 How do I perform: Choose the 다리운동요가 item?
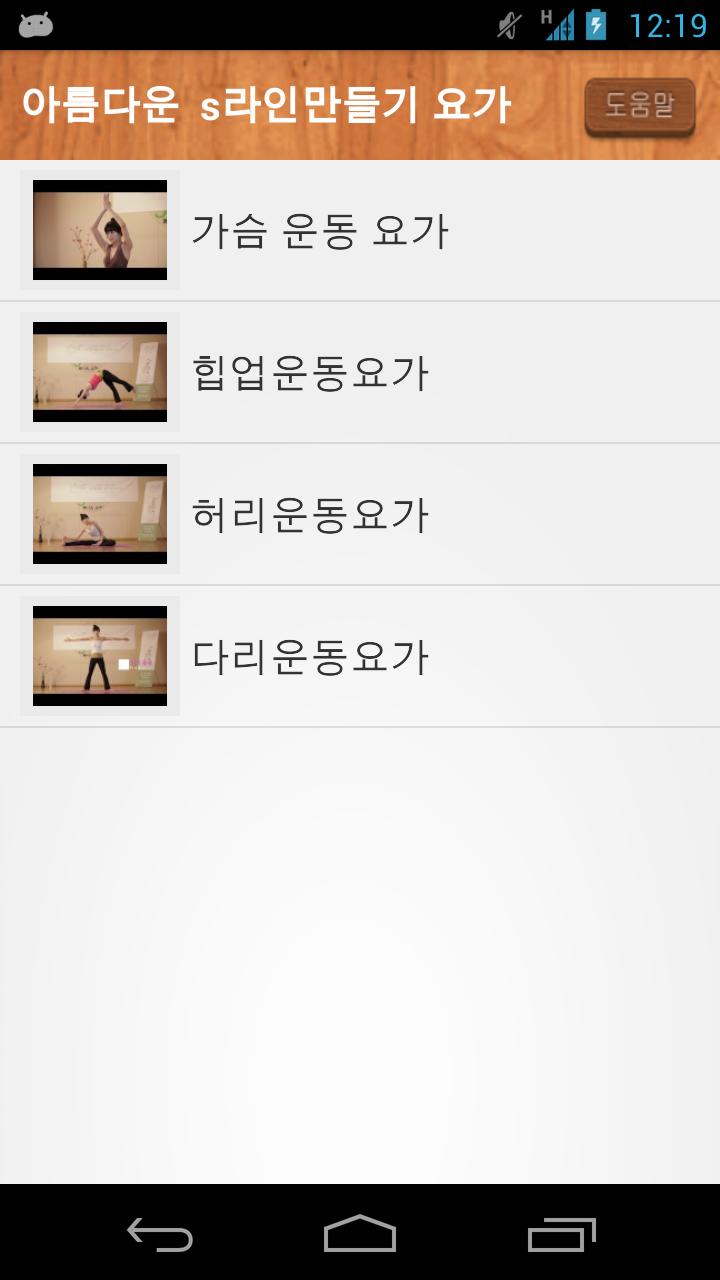[x=360, y=656]
